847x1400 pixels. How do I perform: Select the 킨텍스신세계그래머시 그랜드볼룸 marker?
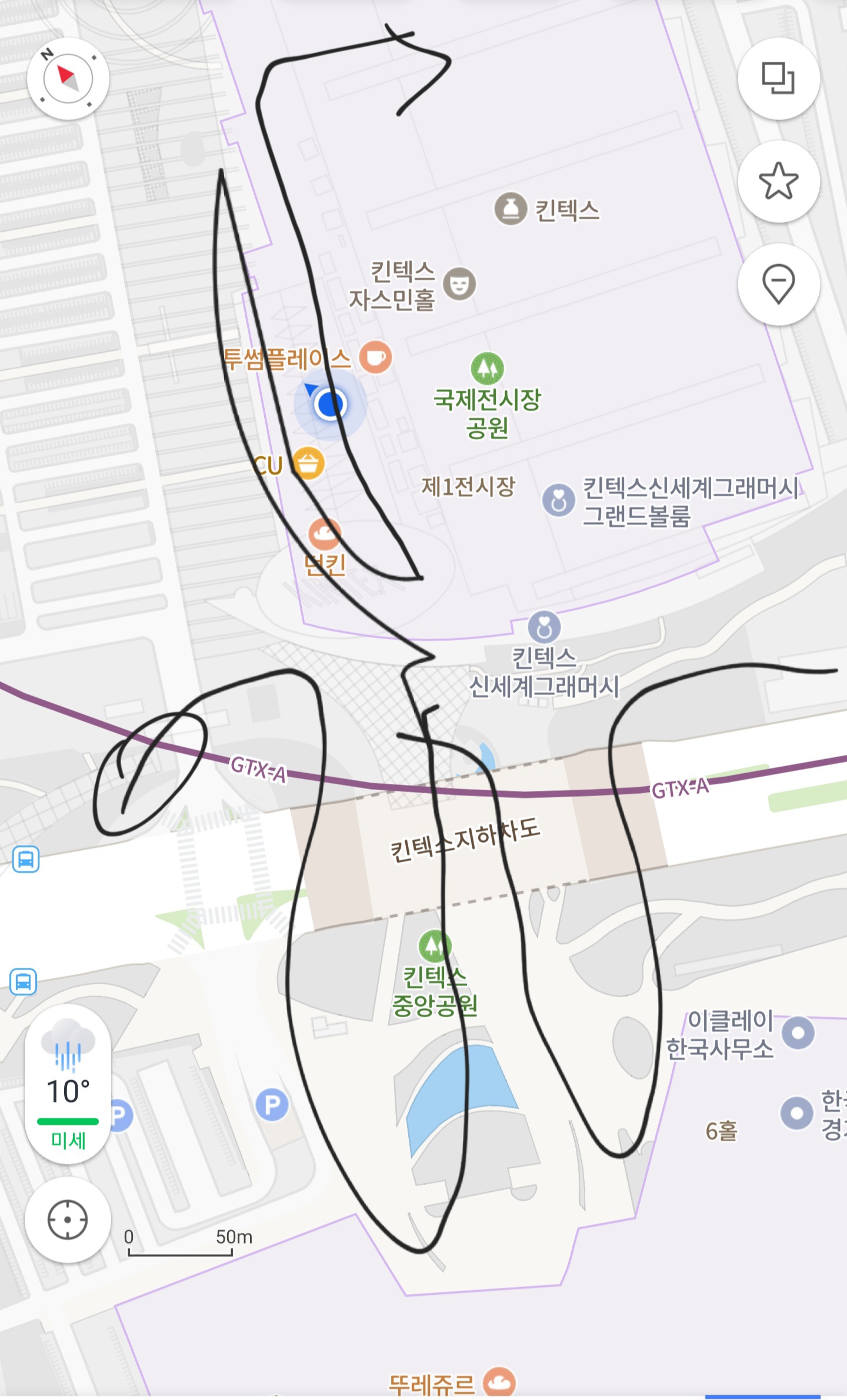558,500
